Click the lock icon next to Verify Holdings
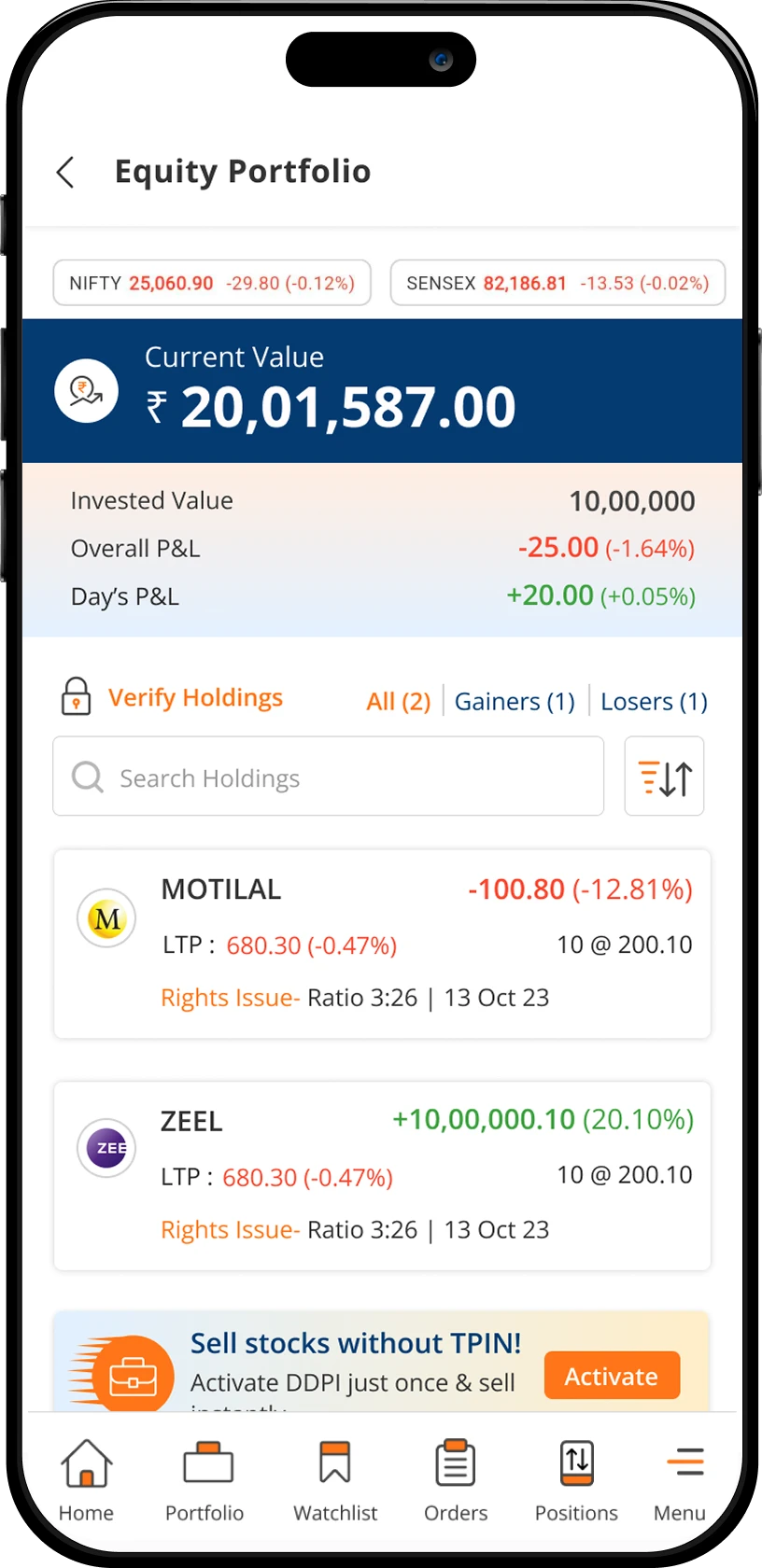Screen dimensions: 762x1568 [76, 696]
